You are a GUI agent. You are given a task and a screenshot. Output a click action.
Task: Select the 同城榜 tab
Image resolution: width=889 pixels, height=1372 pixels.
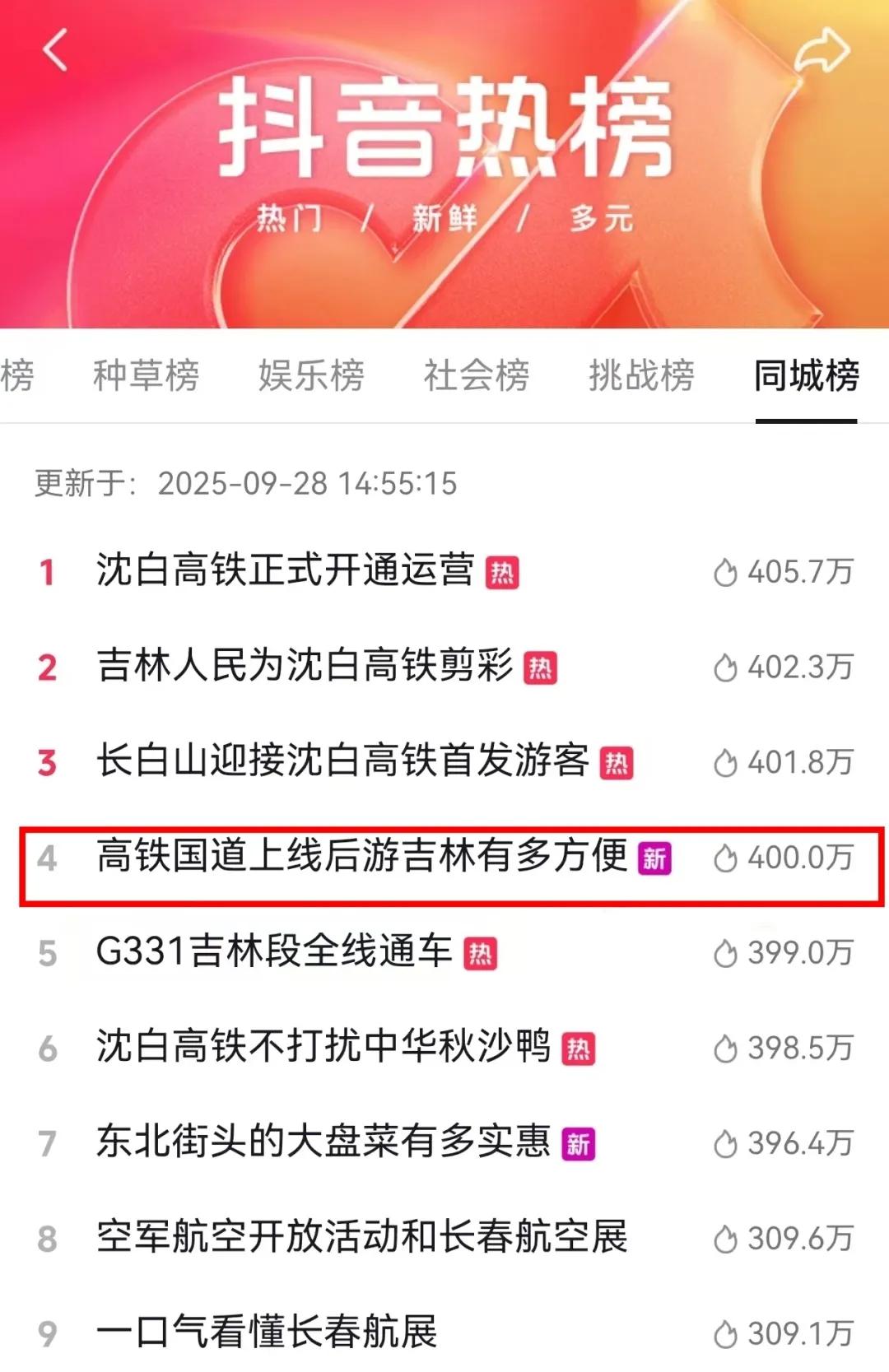(x=806, y=375)
